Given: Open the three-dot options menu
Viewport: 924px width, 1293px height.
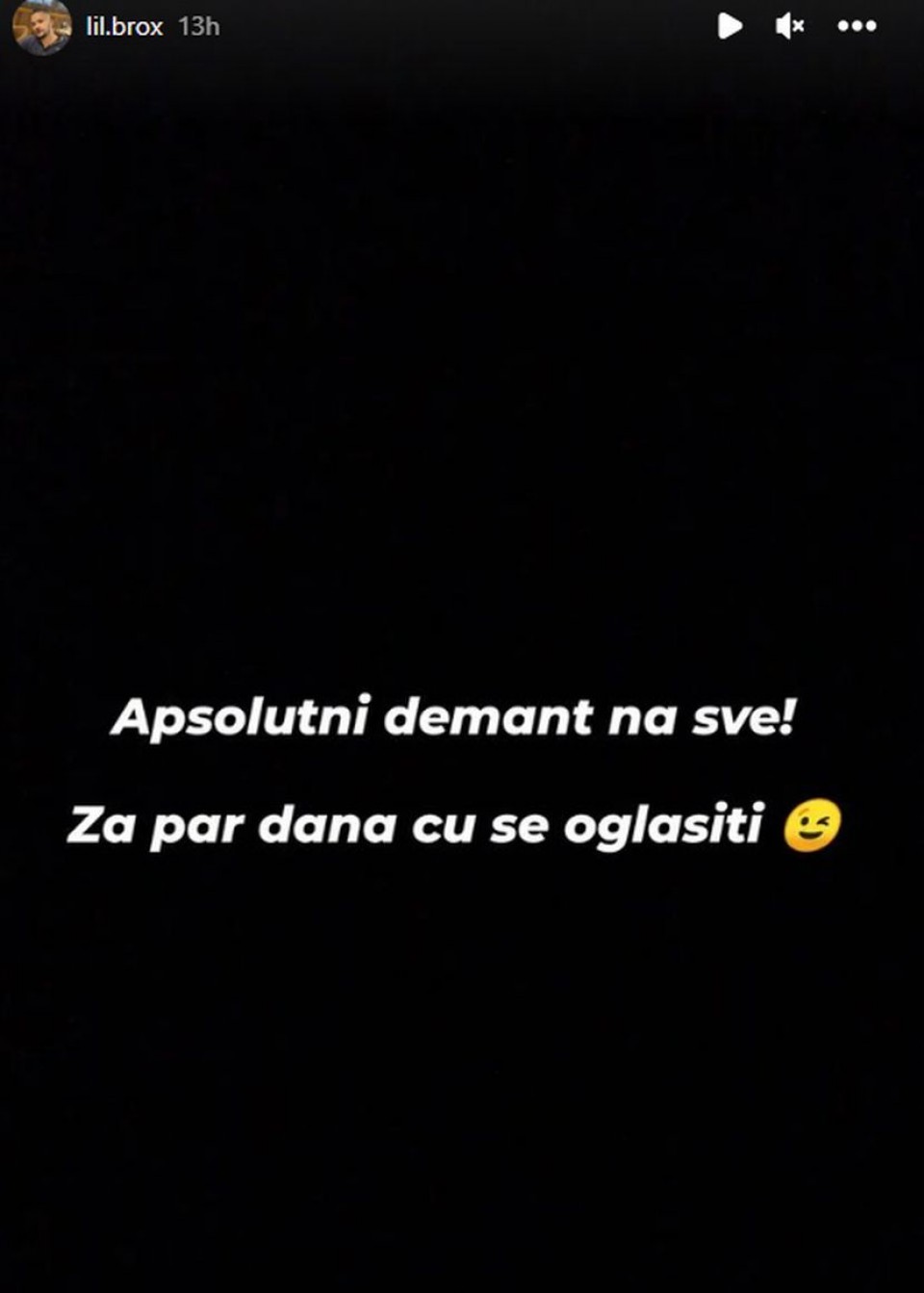Looking at the screenshot, I should 857,26.
